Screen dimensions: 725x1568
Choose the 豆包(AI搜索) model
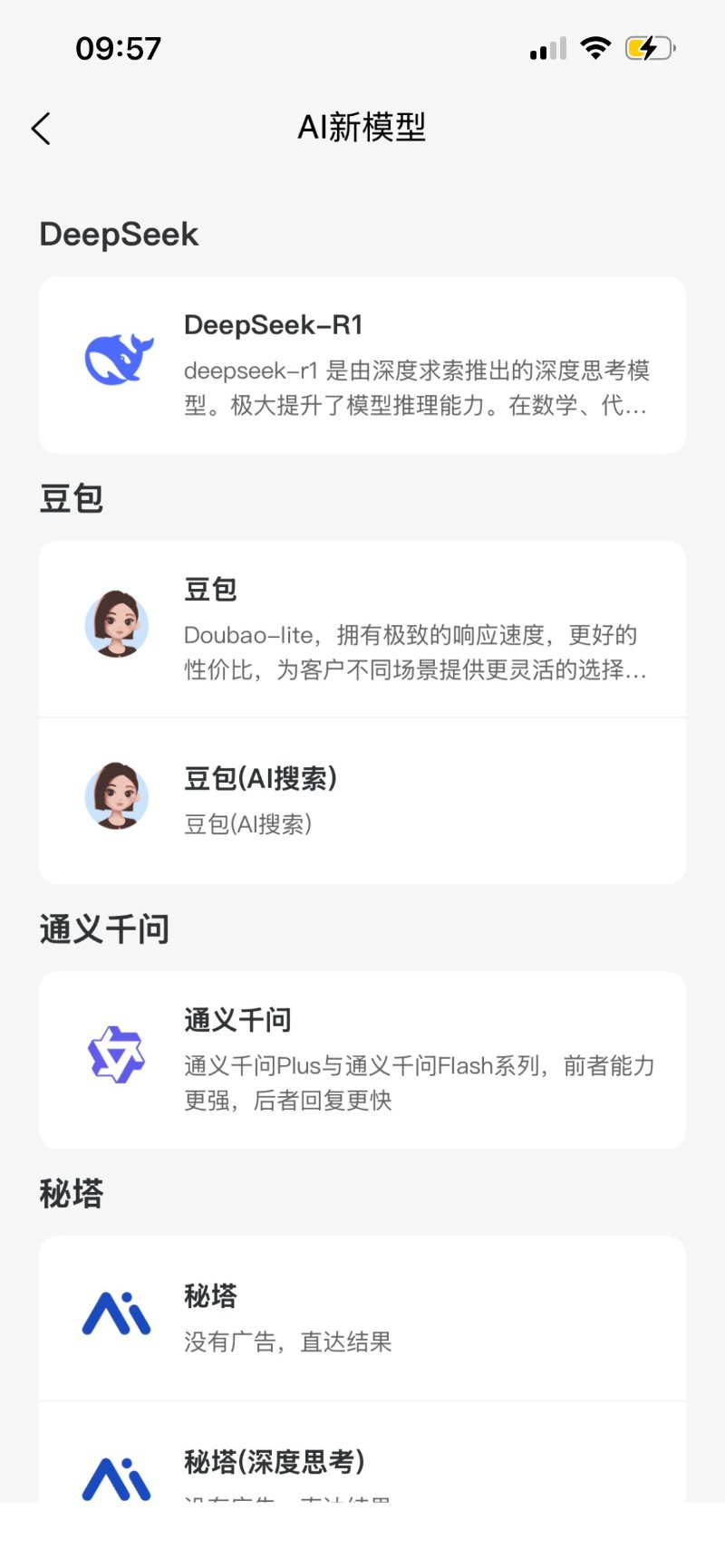tap(362, 800)
